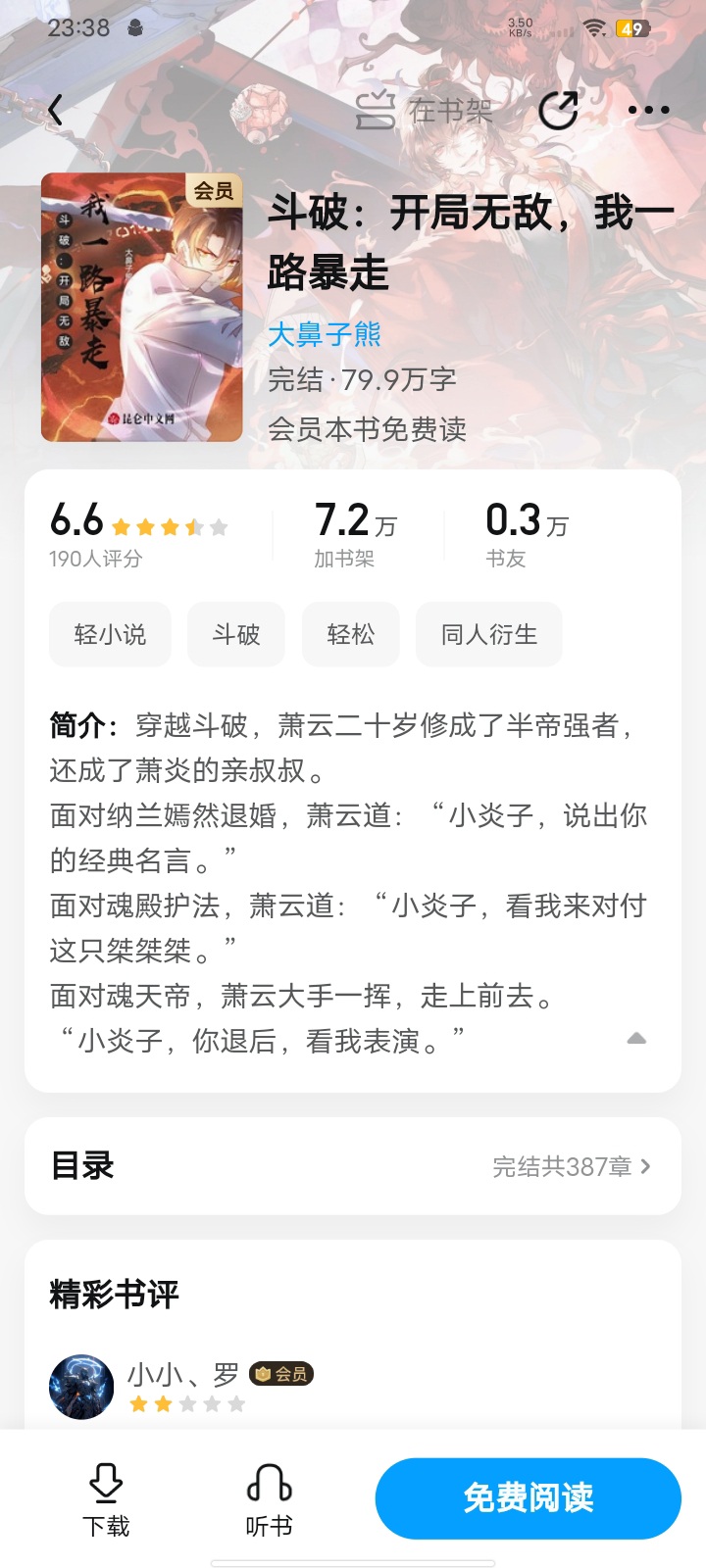Viewport: 706px width, 1568px height.
Task: Select the 同人衍生 tag
Action: tap(489, 635)
